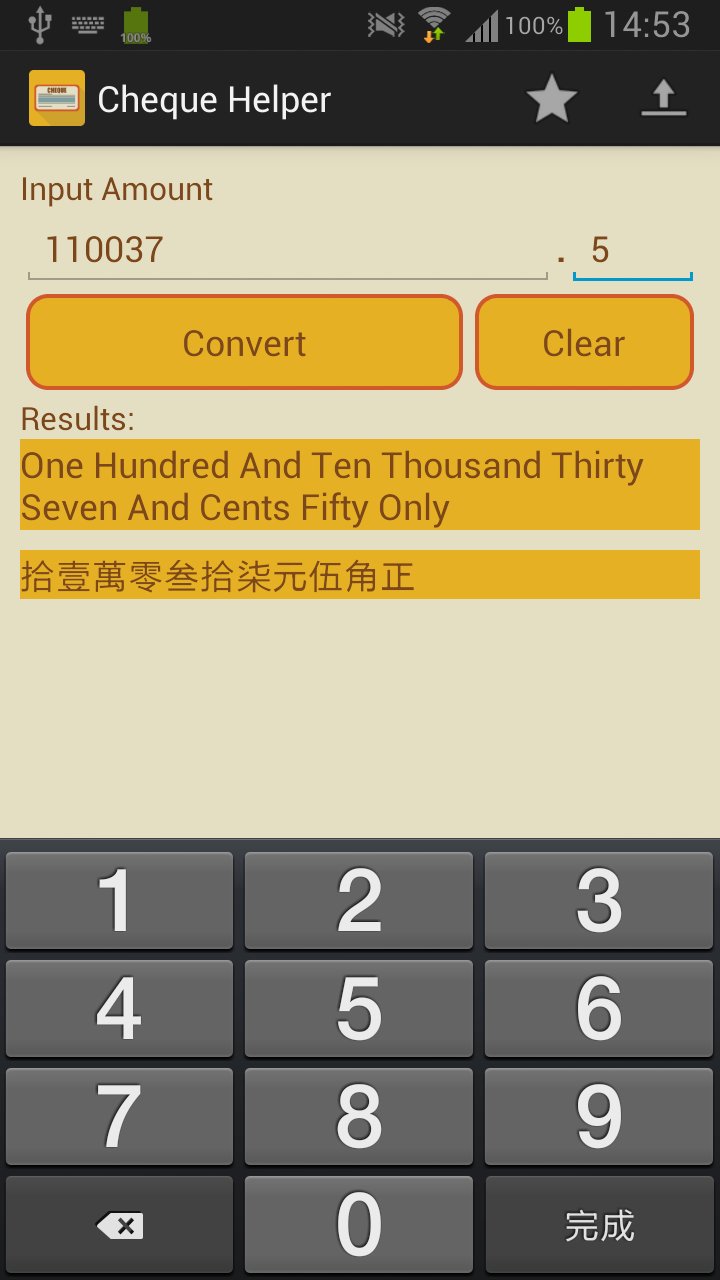Tap the 完成 done key
This screenshot has height=1280, width=720.
[599, 1225]
